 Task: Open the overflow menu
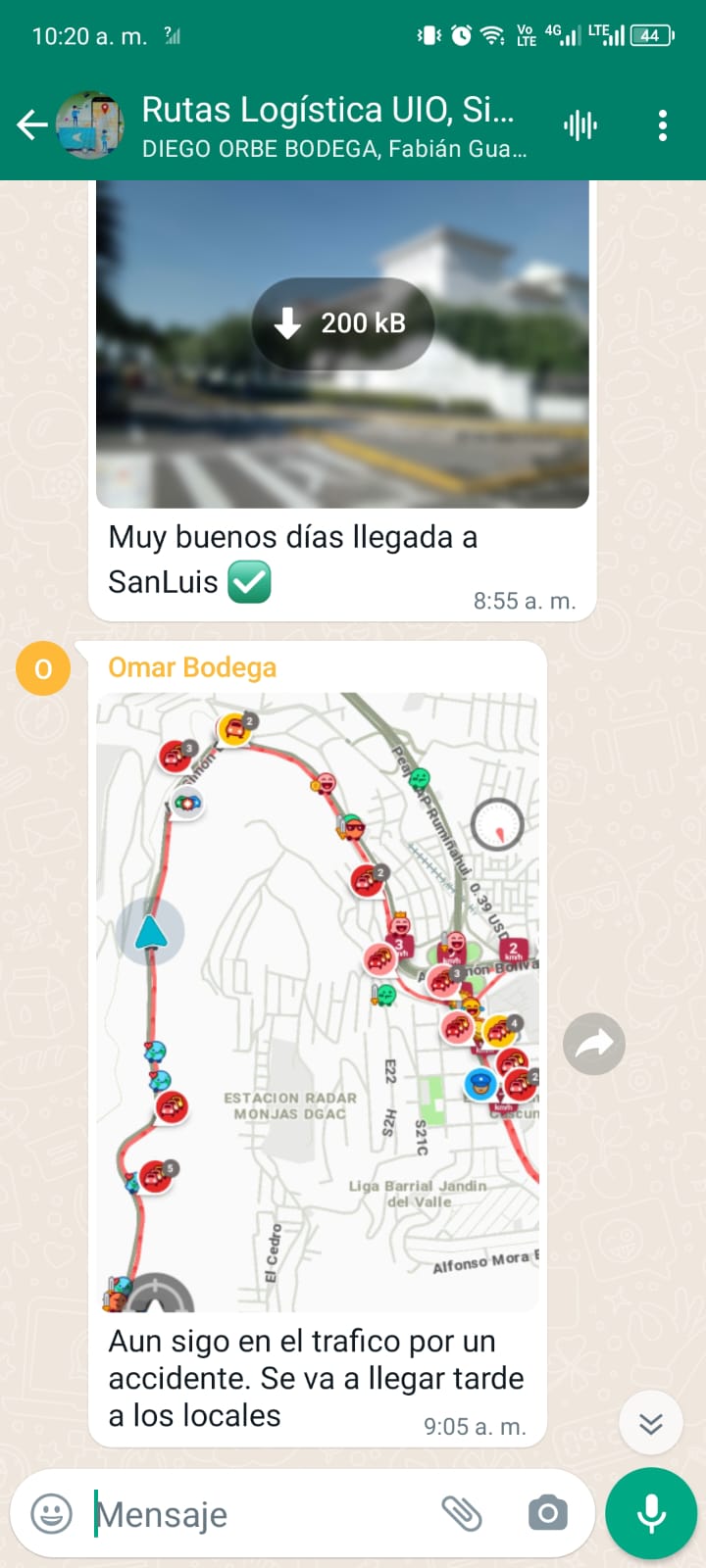(x=663, y=125)
